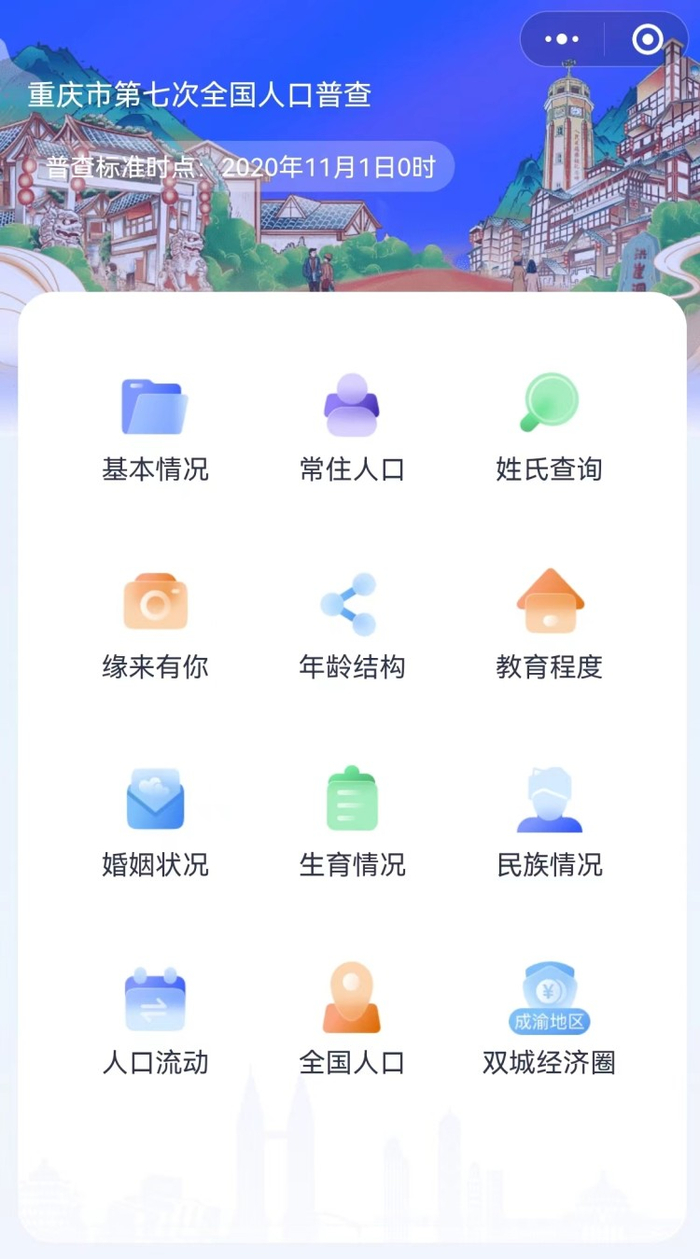Open the mini program more-options menu
Screen dimensions: 700x1259
[x=562, y=40]
